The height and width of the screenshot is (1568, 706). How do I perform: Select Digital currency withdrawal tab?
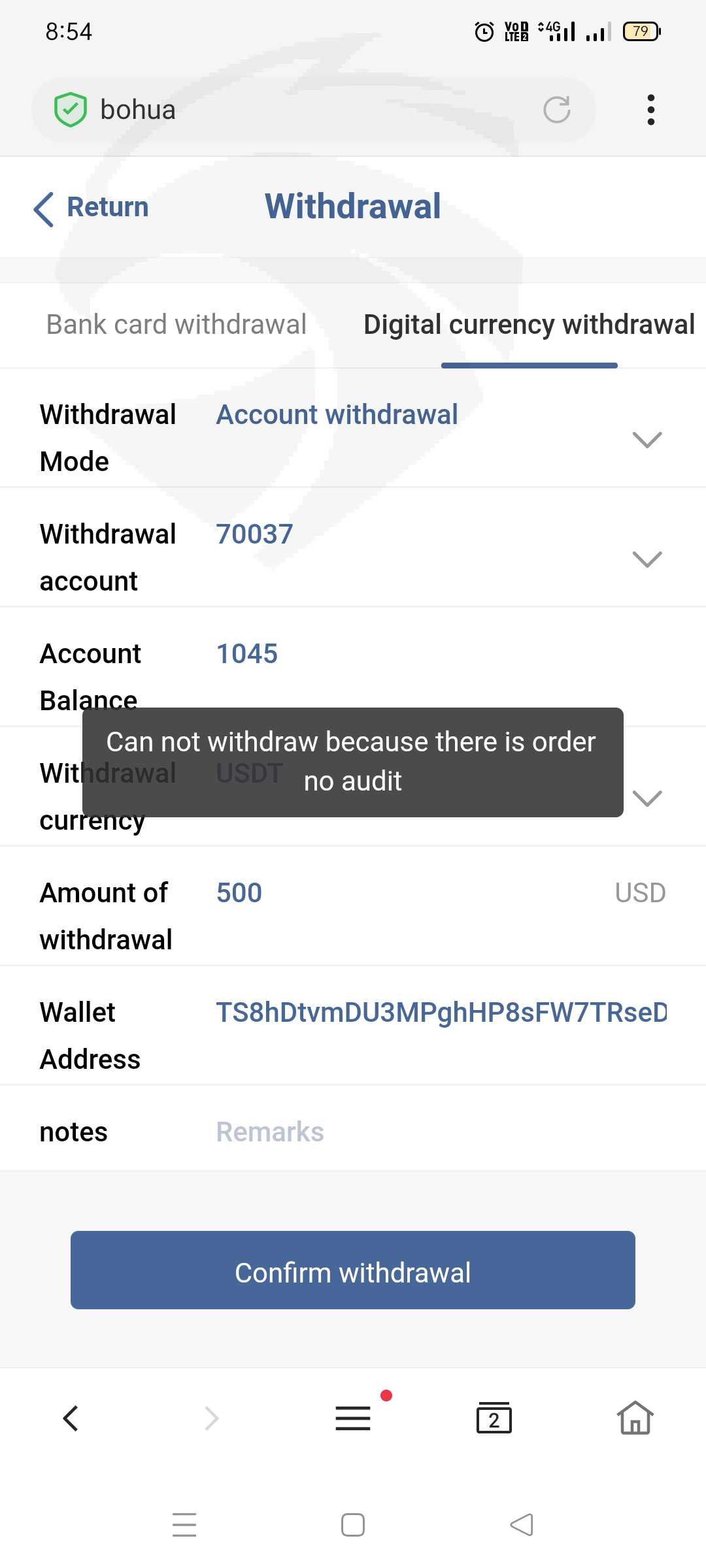(x=529, y=325)
